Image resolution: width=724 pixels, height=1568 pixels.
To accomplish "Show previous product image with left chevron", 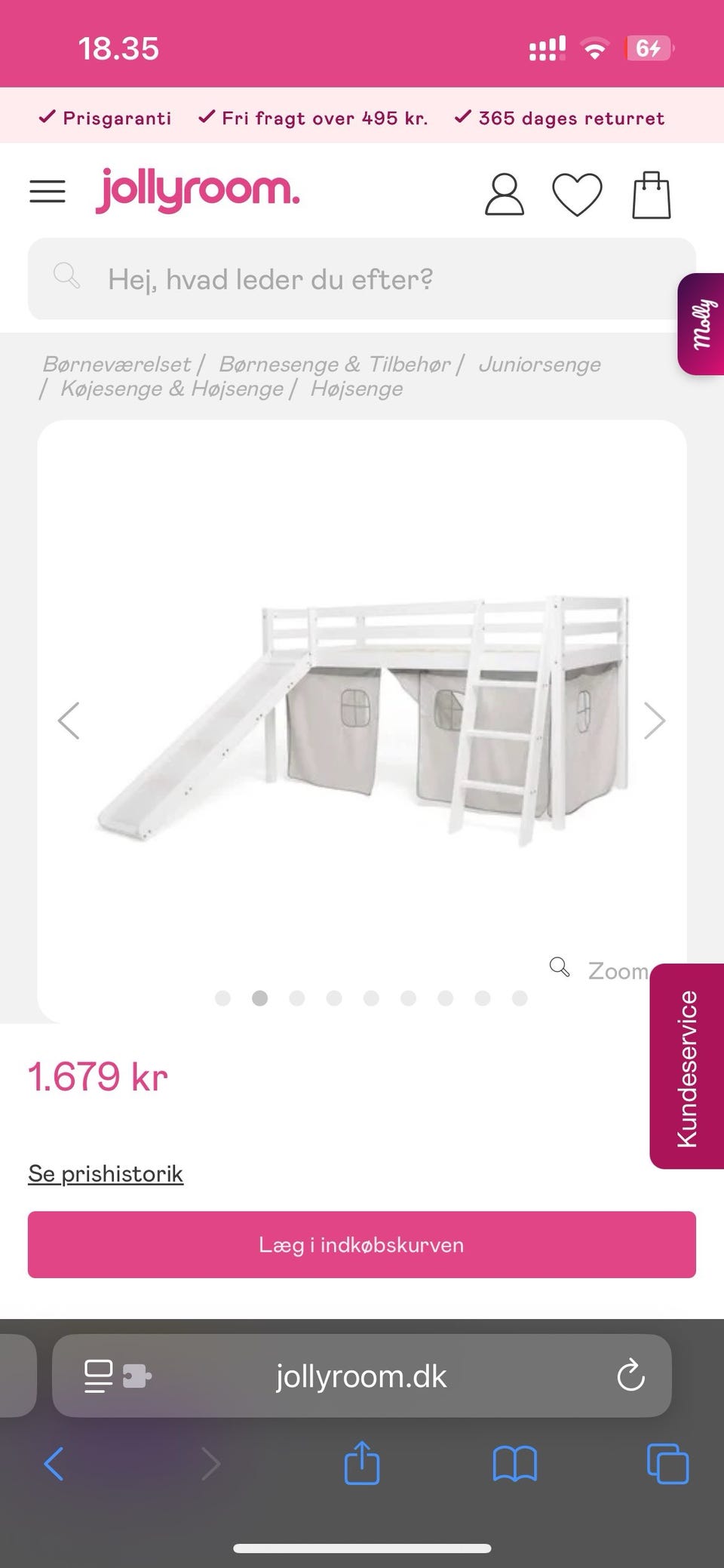I will pyautogui.click(x=69, y=721).
